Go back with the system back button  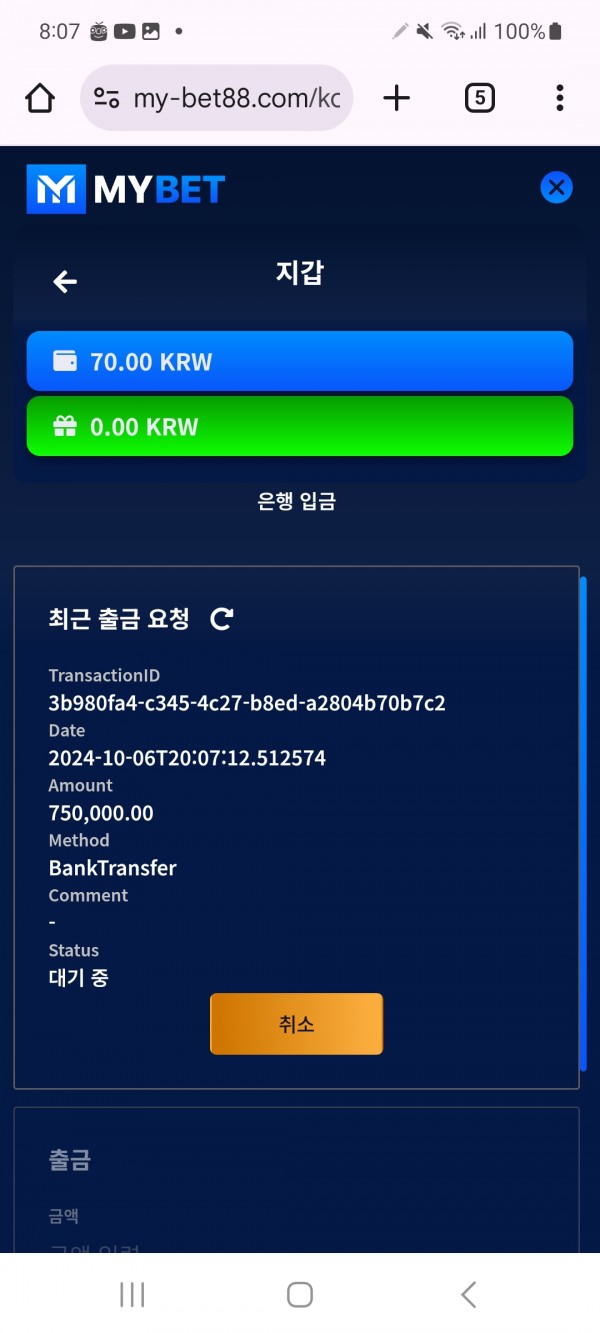(x=468, y=1294)
